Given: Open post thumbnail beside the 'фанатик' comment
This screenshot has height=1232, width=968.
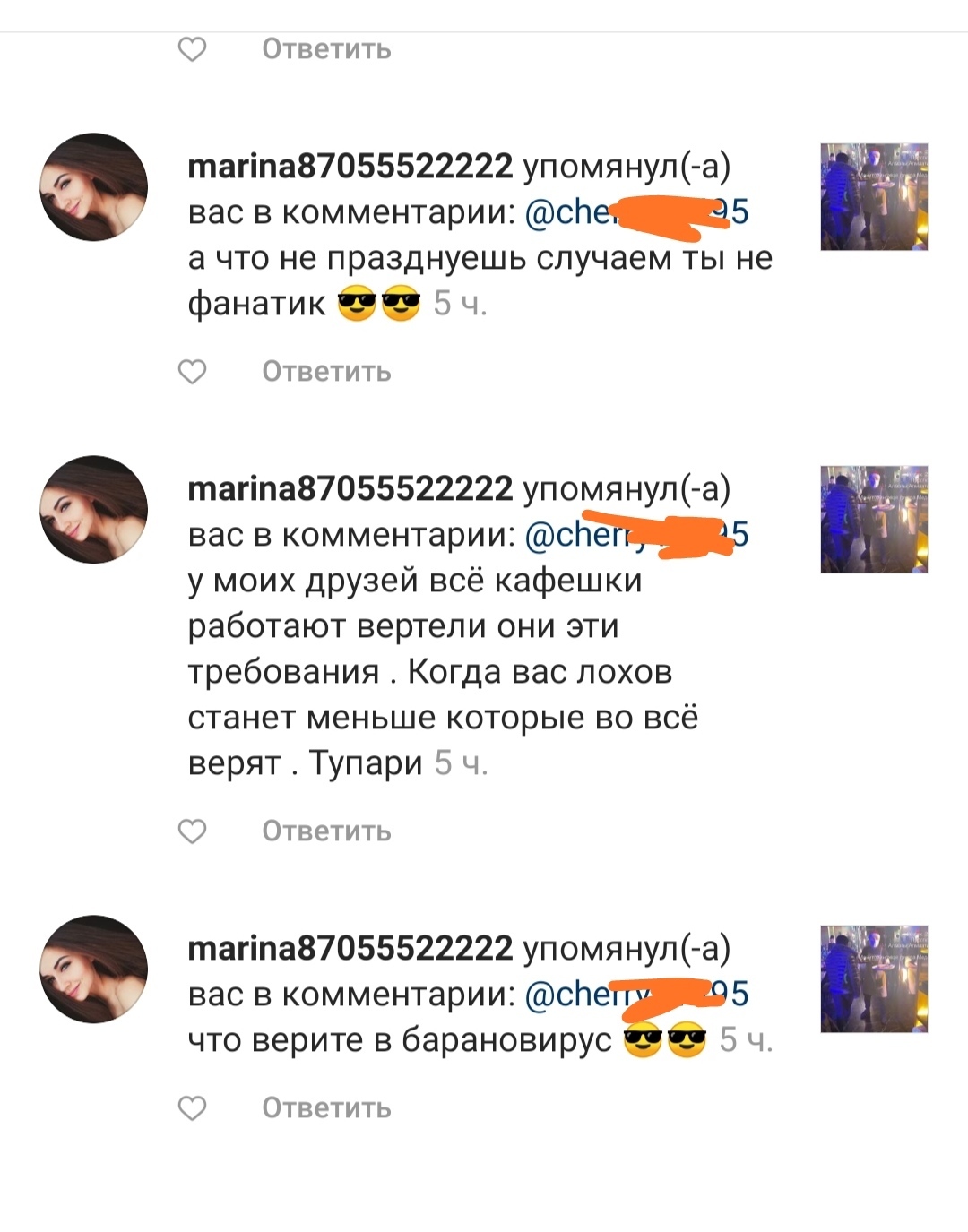Looking at the screenshot, I should 874,196.
